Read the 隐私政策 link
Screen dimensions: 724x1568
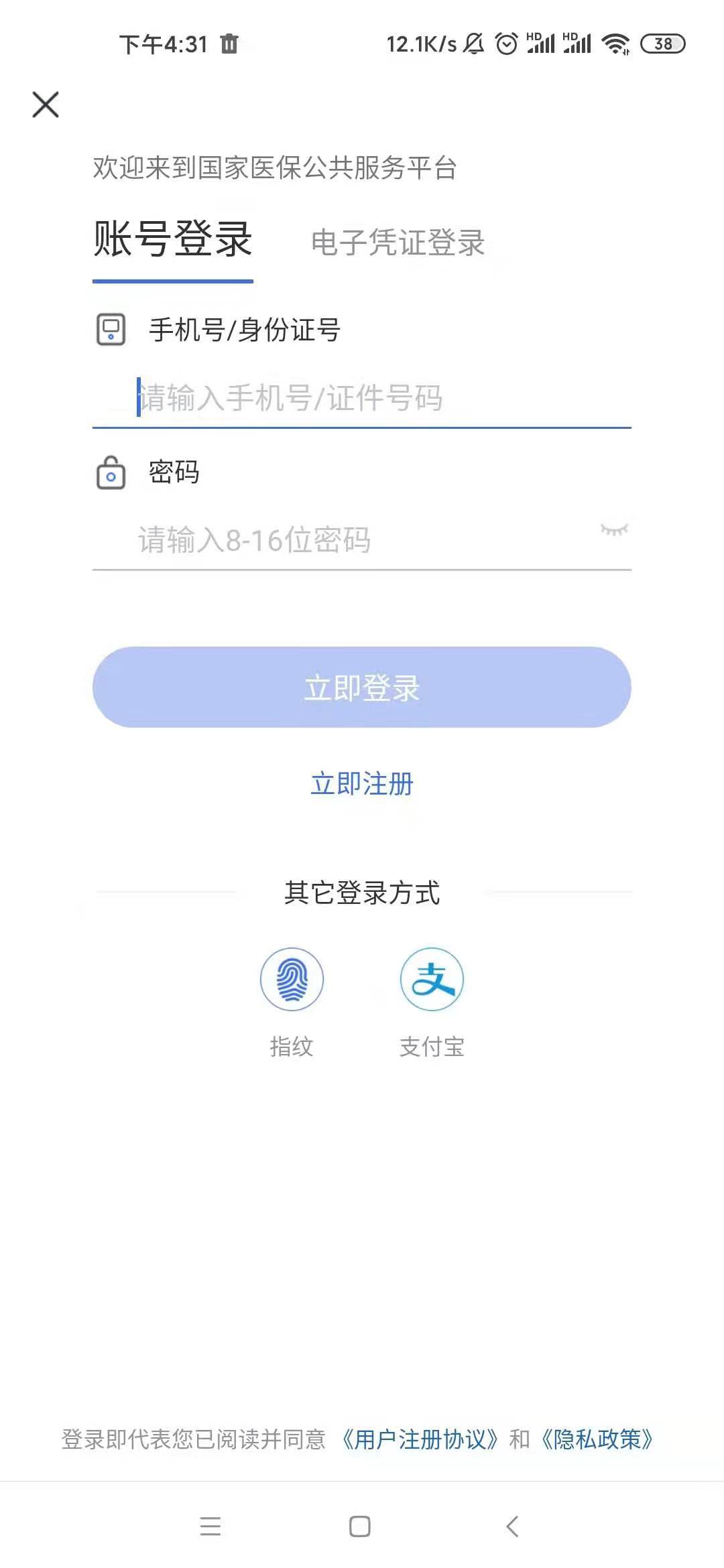597,1439
